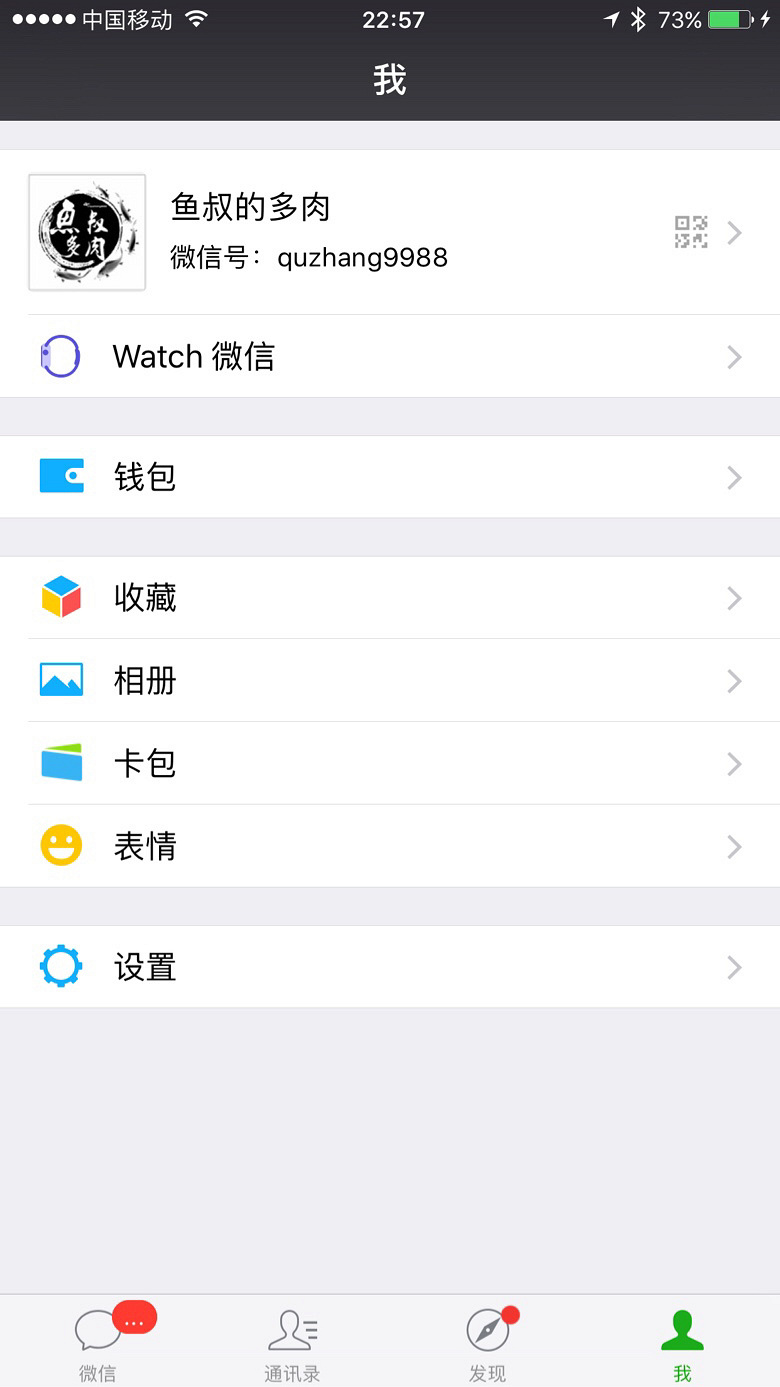780x1387 pixels.
Task: Open the 鱼叔的多肉 profile row
Action: click(x=390, y=232)
